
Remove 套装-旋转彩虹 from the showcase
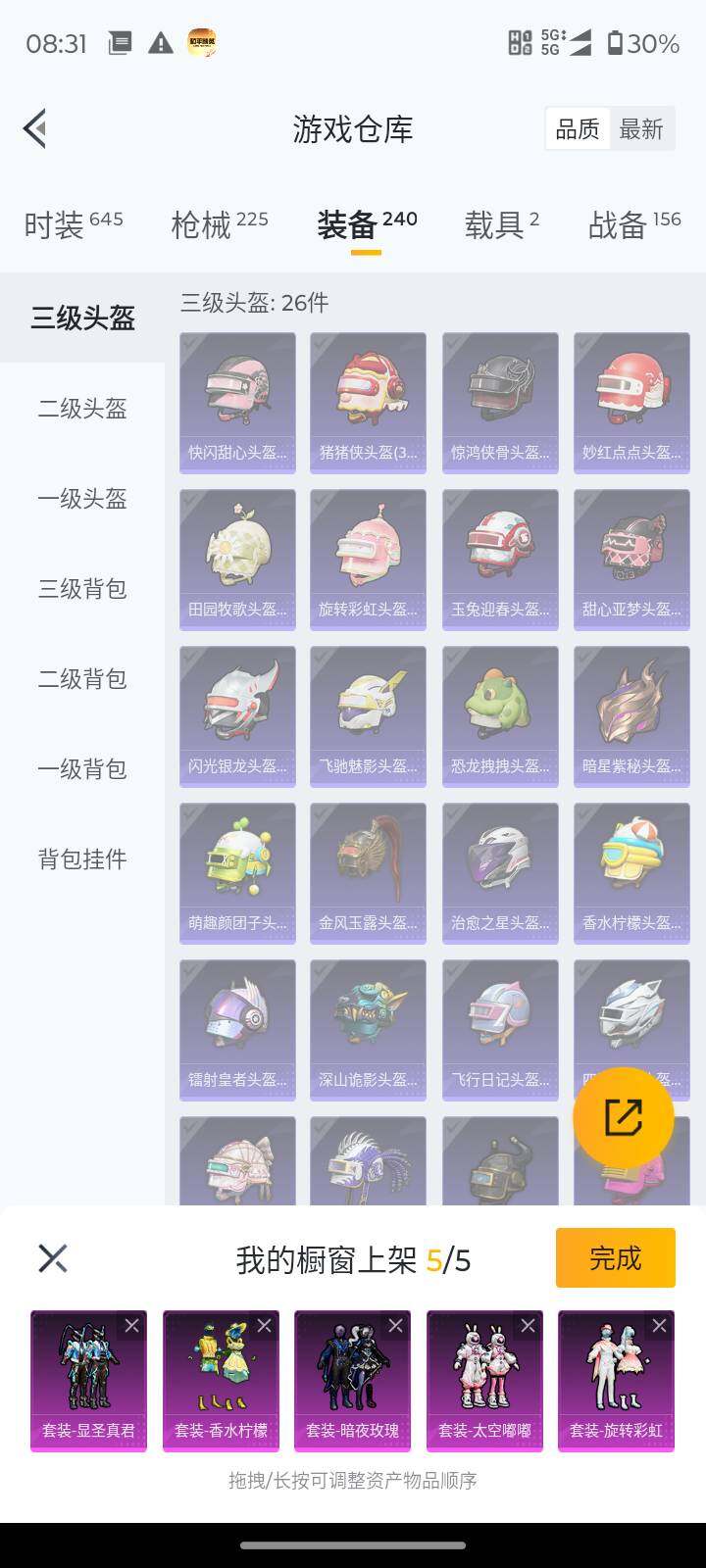(659, 1326)
